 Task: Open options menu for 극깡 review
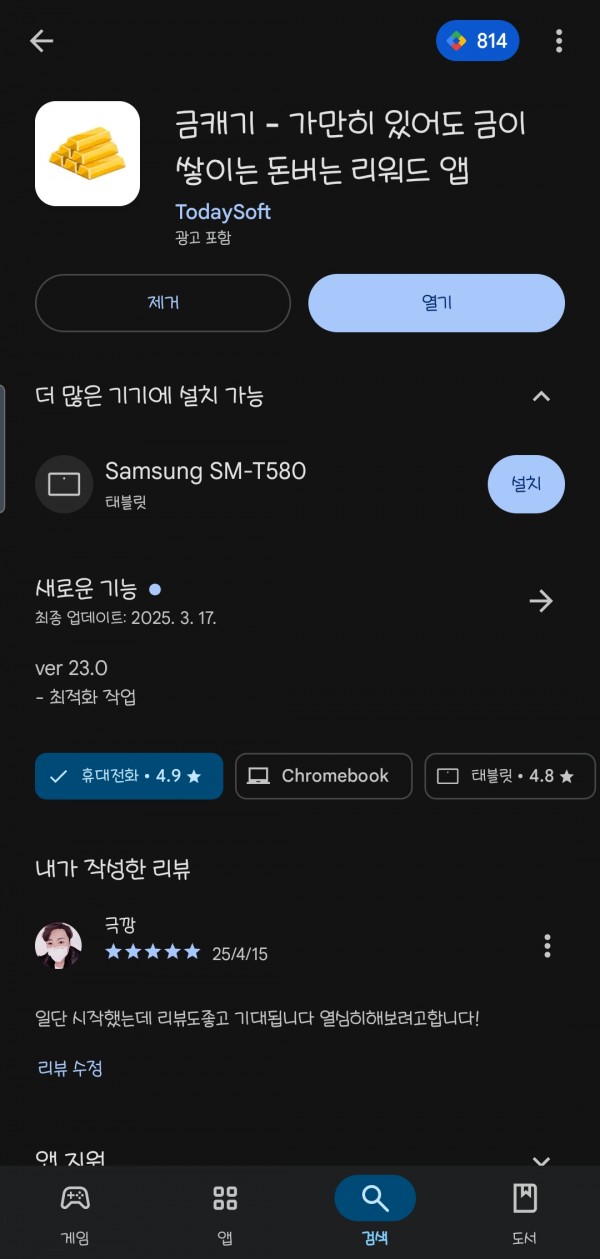click(x=547, y=945)
